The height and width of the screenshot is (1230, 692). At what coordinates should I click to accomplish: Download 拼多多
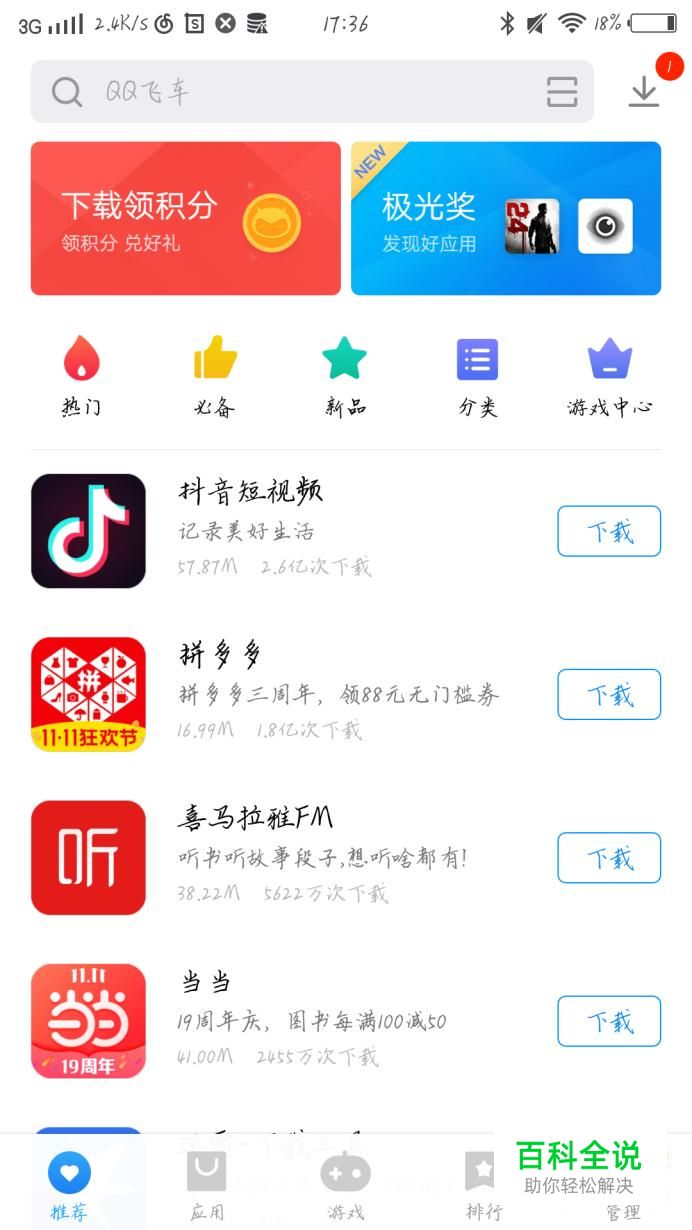click(x=609, y=694)
